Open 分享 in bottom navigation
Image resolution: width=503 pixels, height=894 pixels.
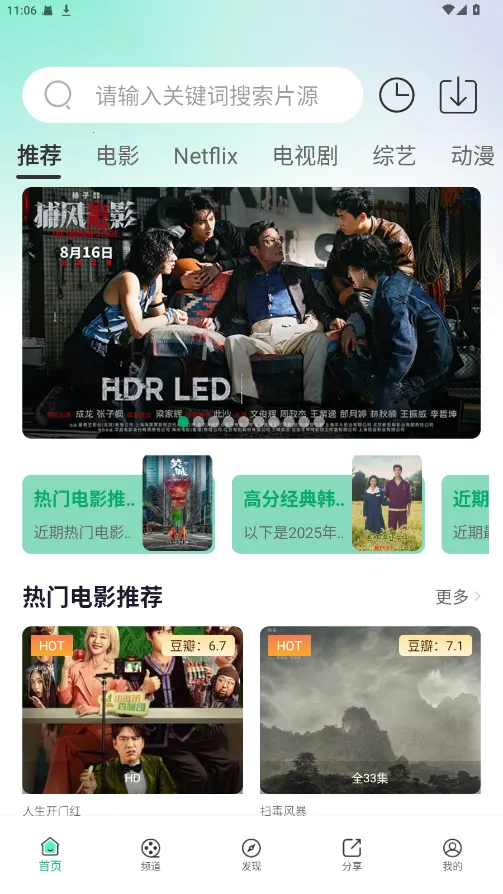click(352, 855)
